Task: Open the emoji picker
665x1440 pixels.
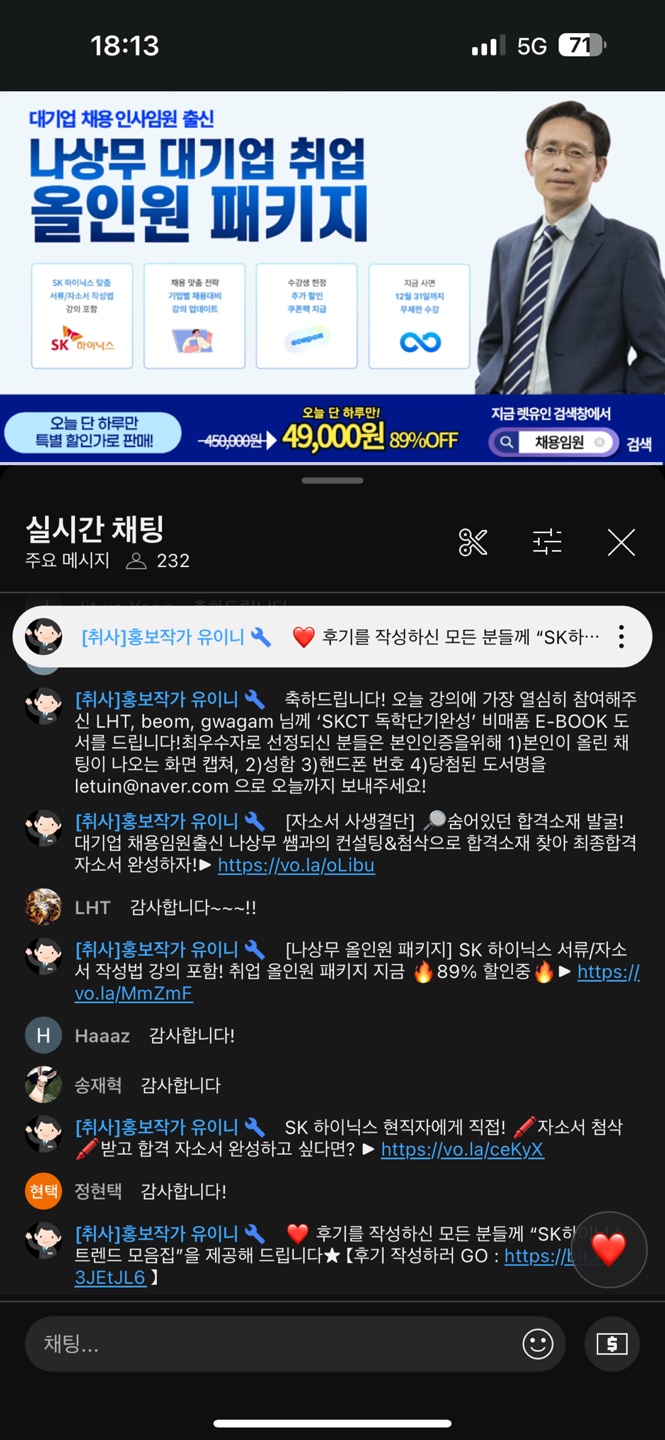Action: point(538,1344)
